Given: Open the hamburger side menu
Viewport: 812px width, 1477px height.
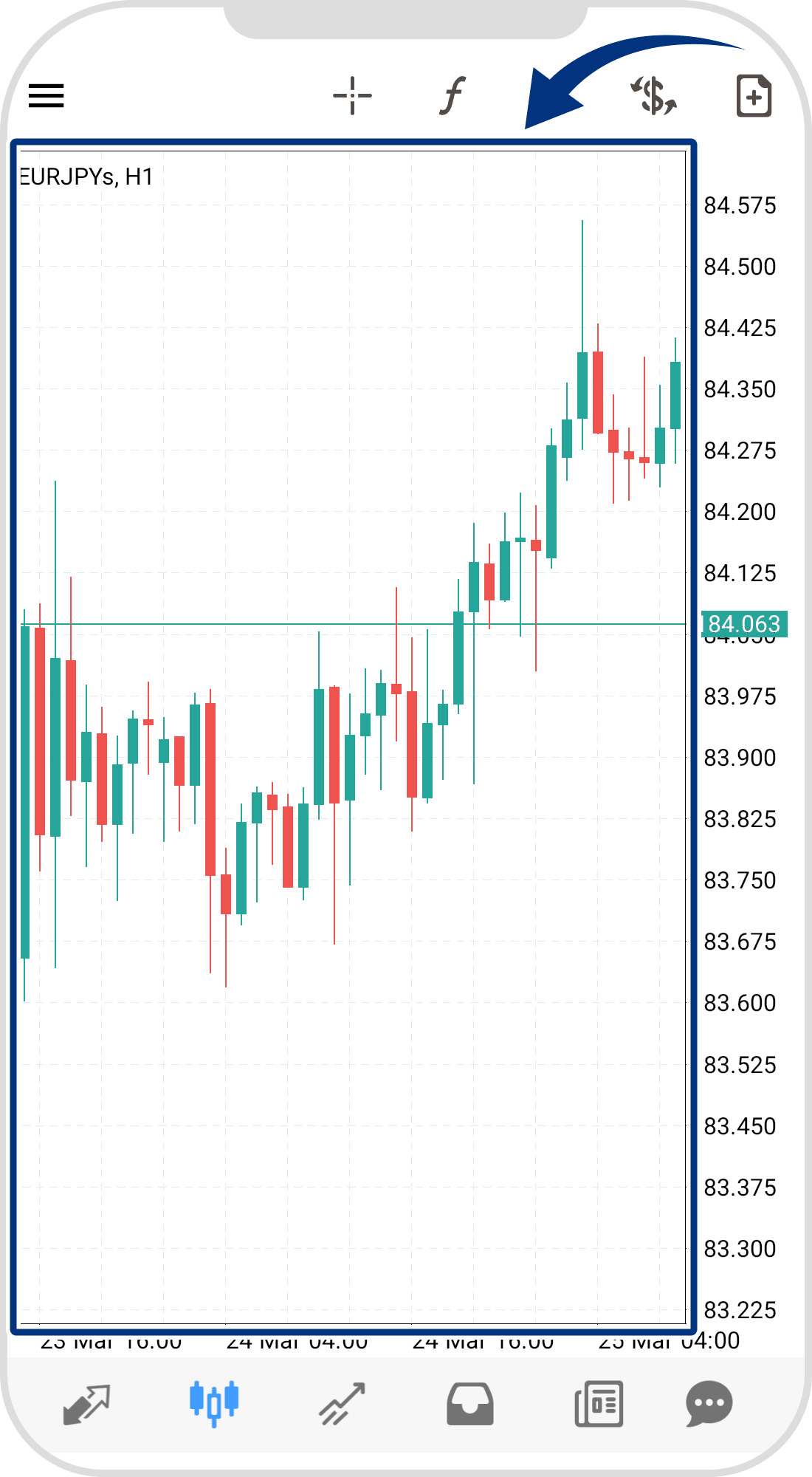Looking at the screenshot, I should click(46, 95).
